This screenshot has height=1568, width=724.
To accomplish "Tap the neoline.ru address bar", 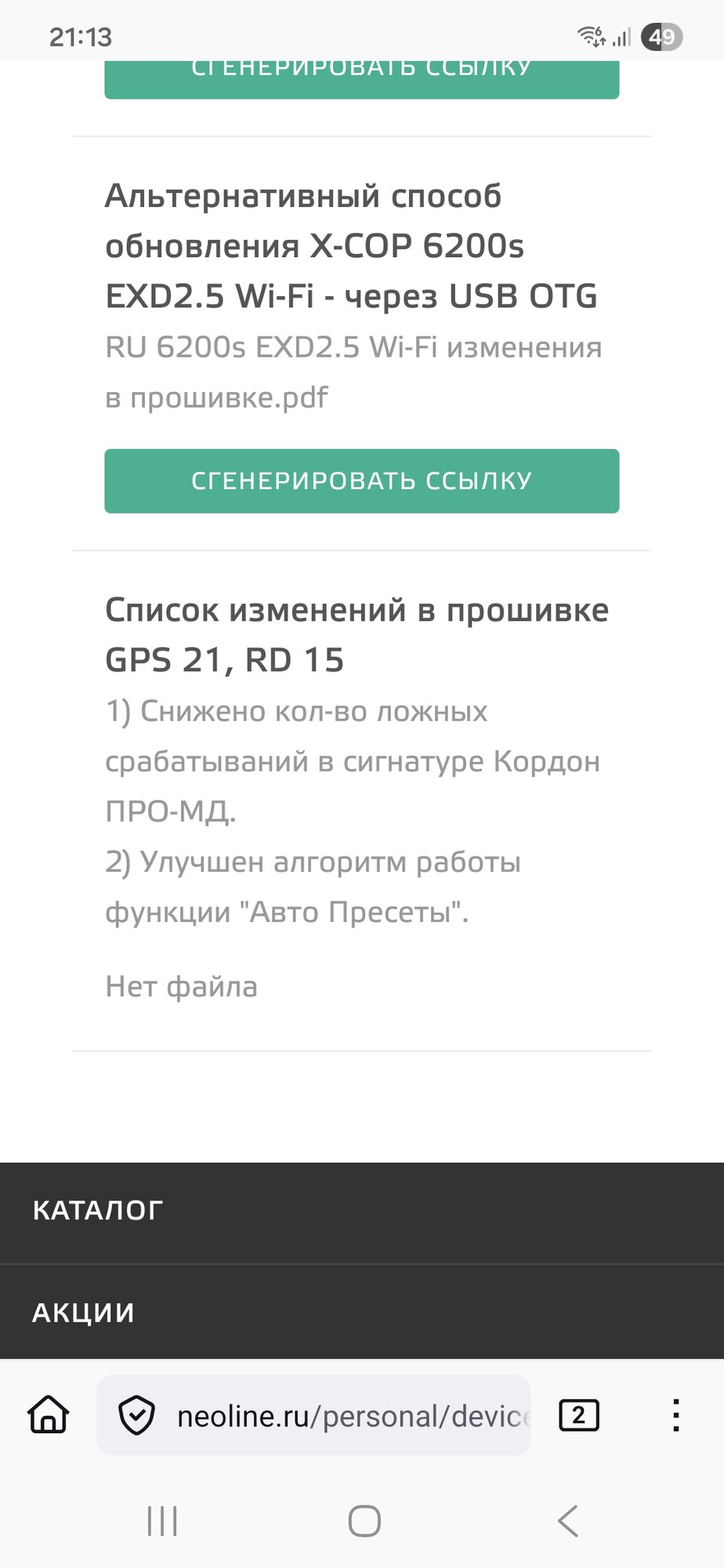I will 353,1416.
